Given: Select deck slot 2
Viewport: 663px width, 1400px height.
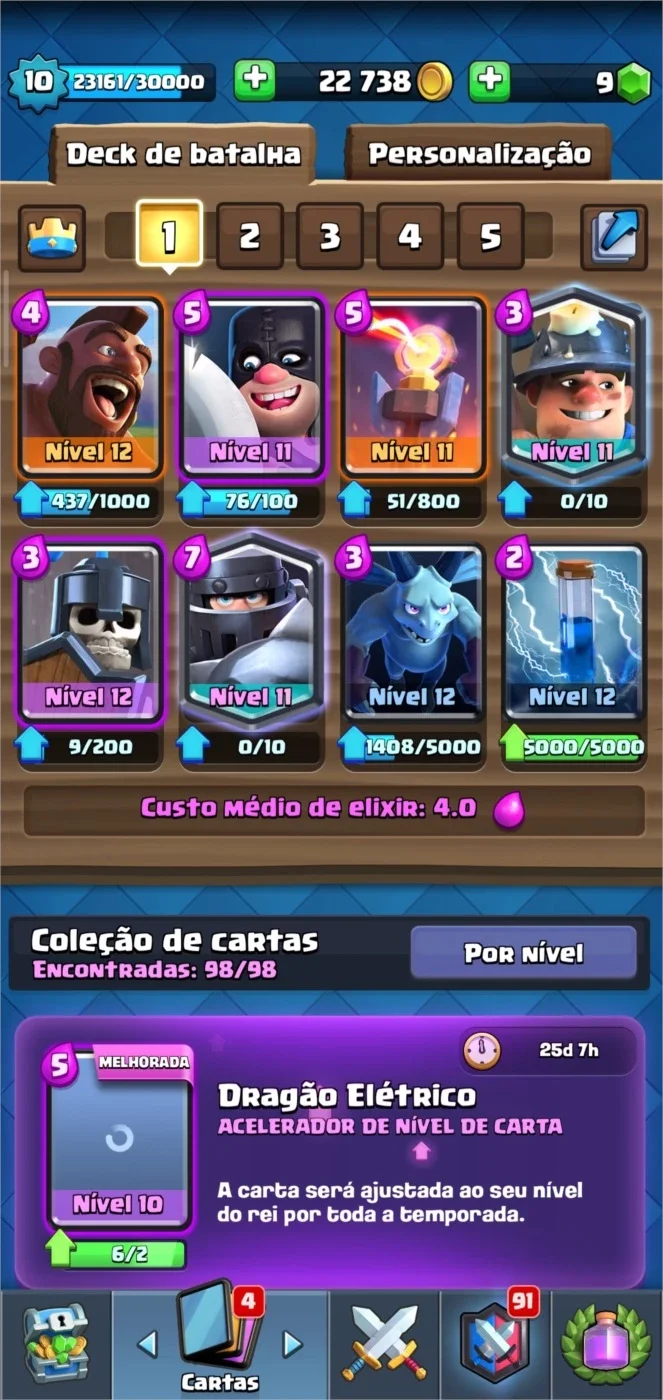Looking at the screenshot, I should tap(249, 236).
